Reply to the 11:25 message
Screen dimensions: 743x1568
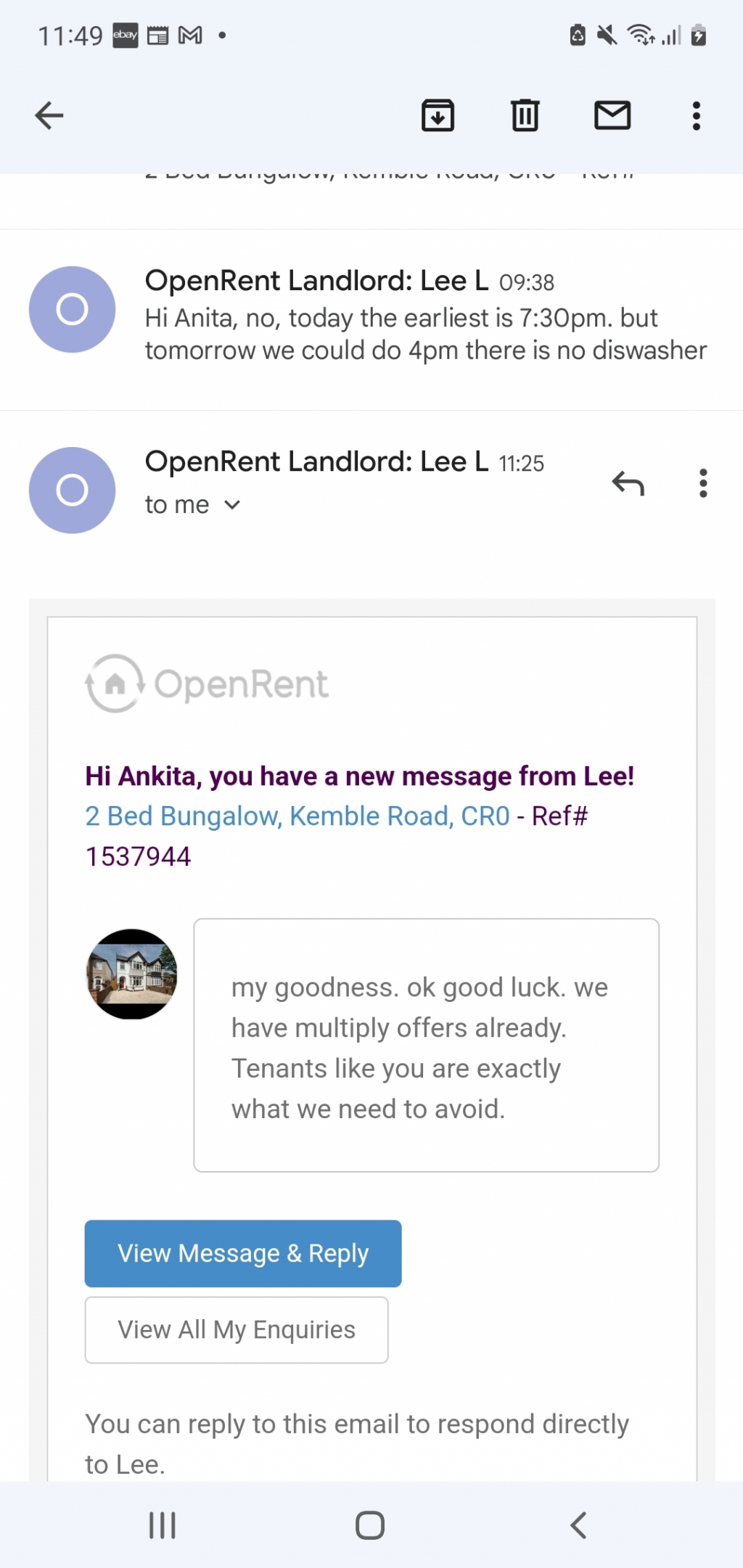[628, 483]
